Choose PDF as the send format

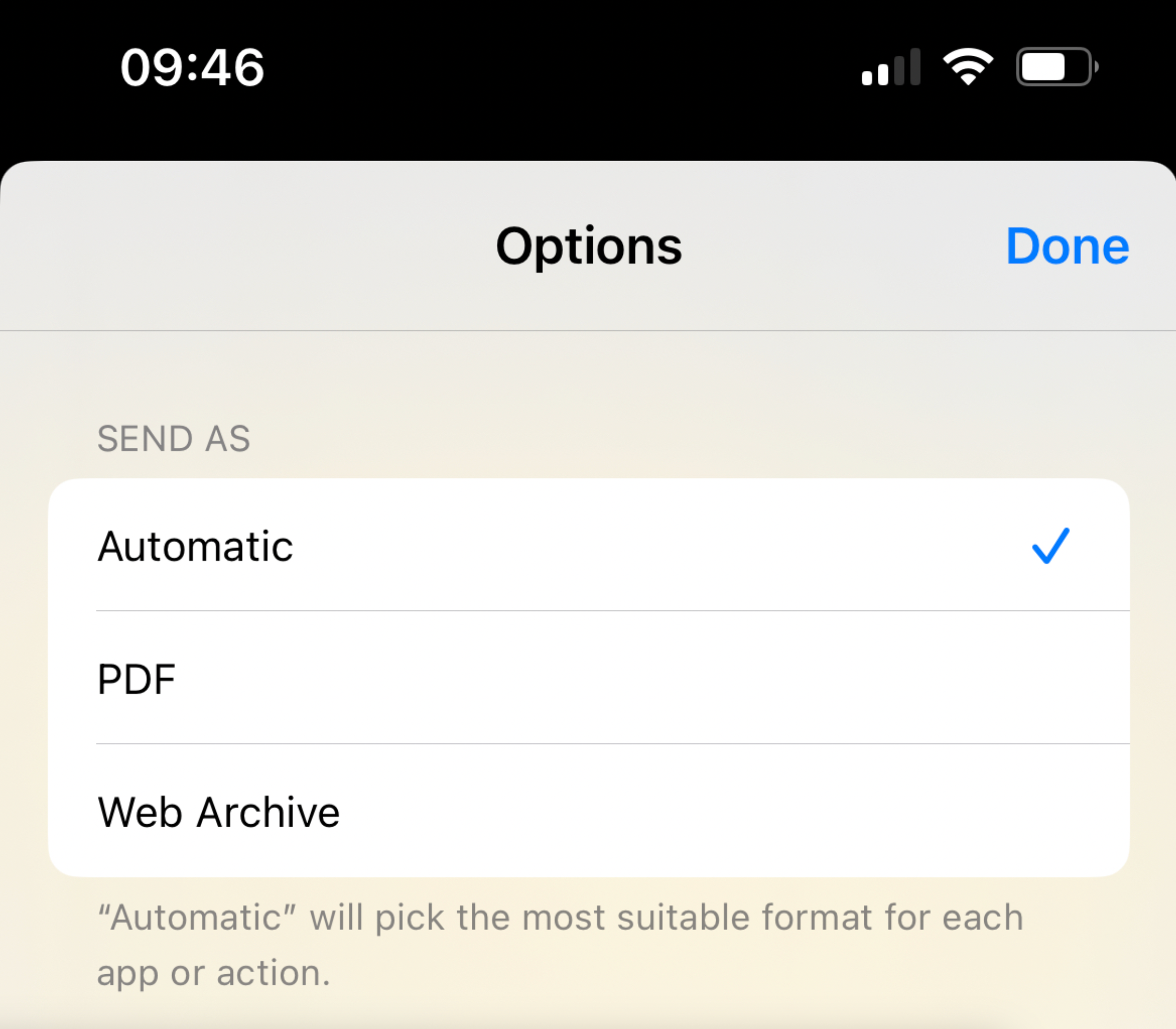coord(588,679)
